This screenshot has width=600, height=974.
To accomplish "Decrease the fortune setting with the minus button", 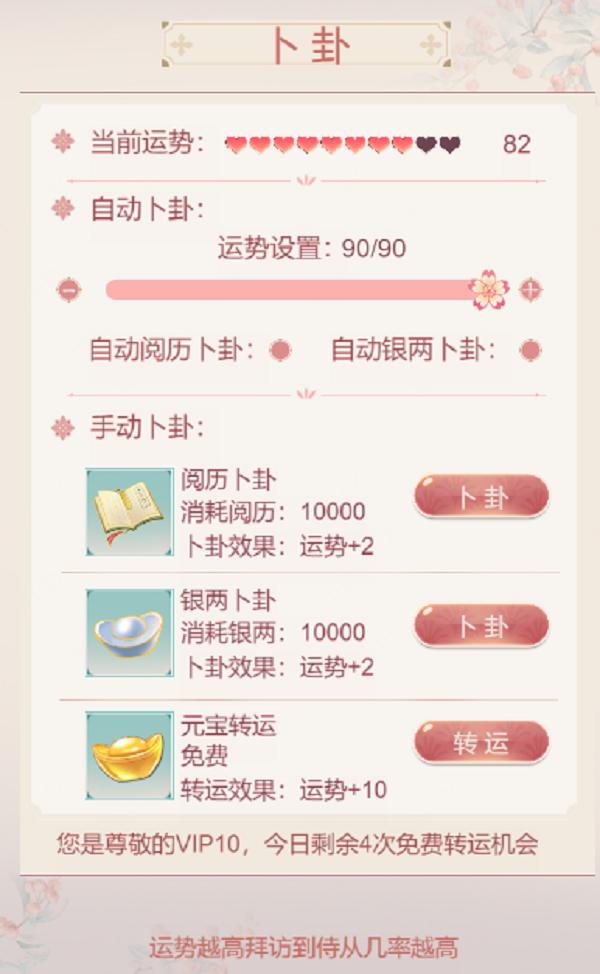I will [x=69, y=291].
